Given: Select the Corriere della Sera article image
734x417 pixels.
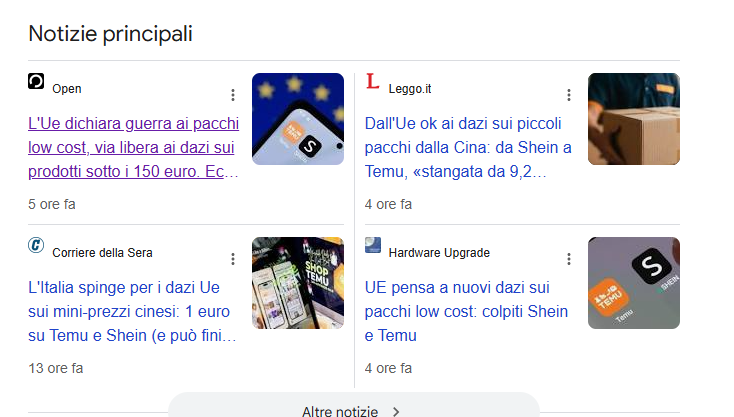Looking at the screenshot, I should click(x=298, y=283).
